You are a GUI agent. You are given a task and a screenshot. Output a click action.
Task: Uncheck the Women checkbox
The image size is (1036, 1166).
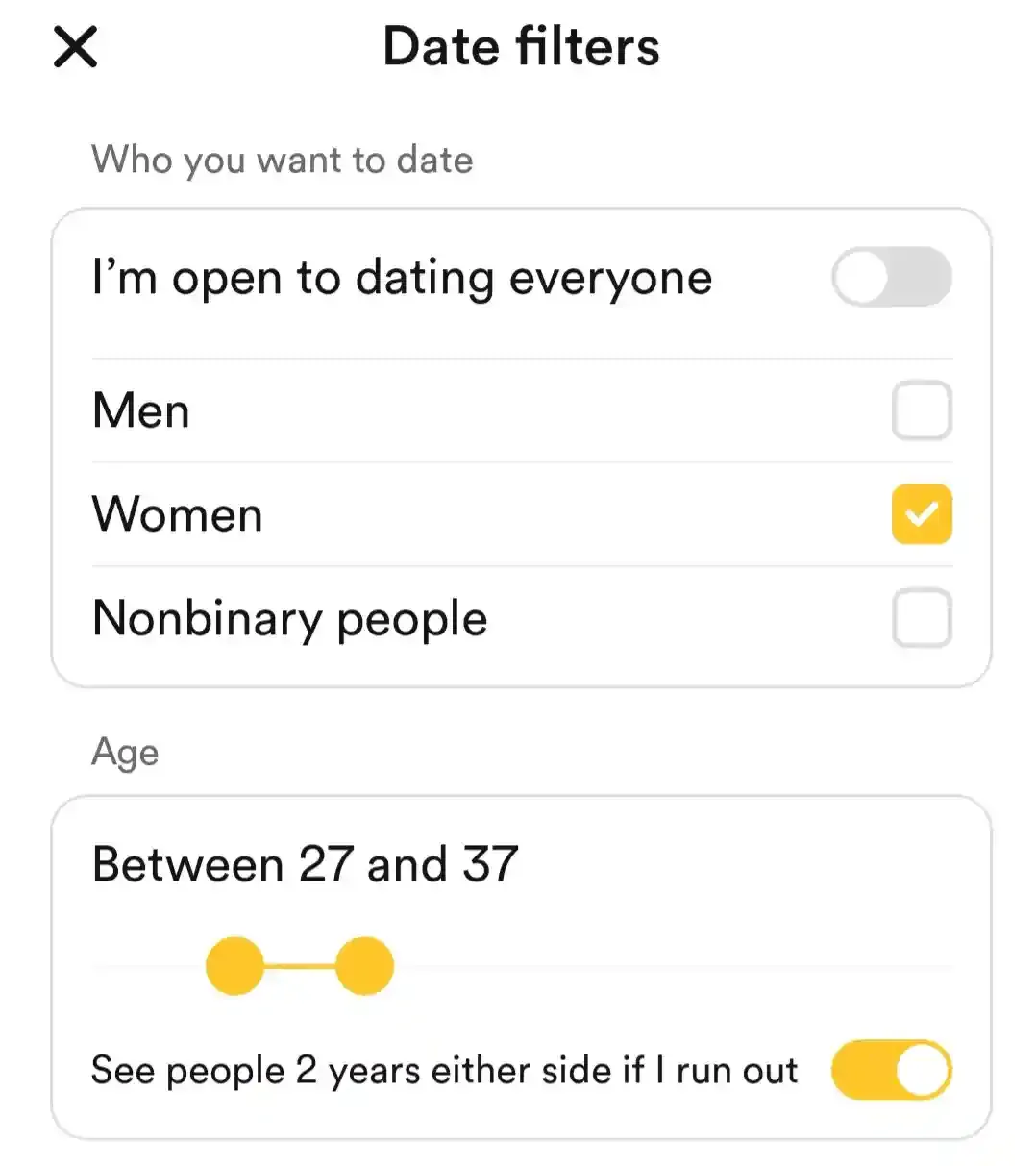coord(922,514)
